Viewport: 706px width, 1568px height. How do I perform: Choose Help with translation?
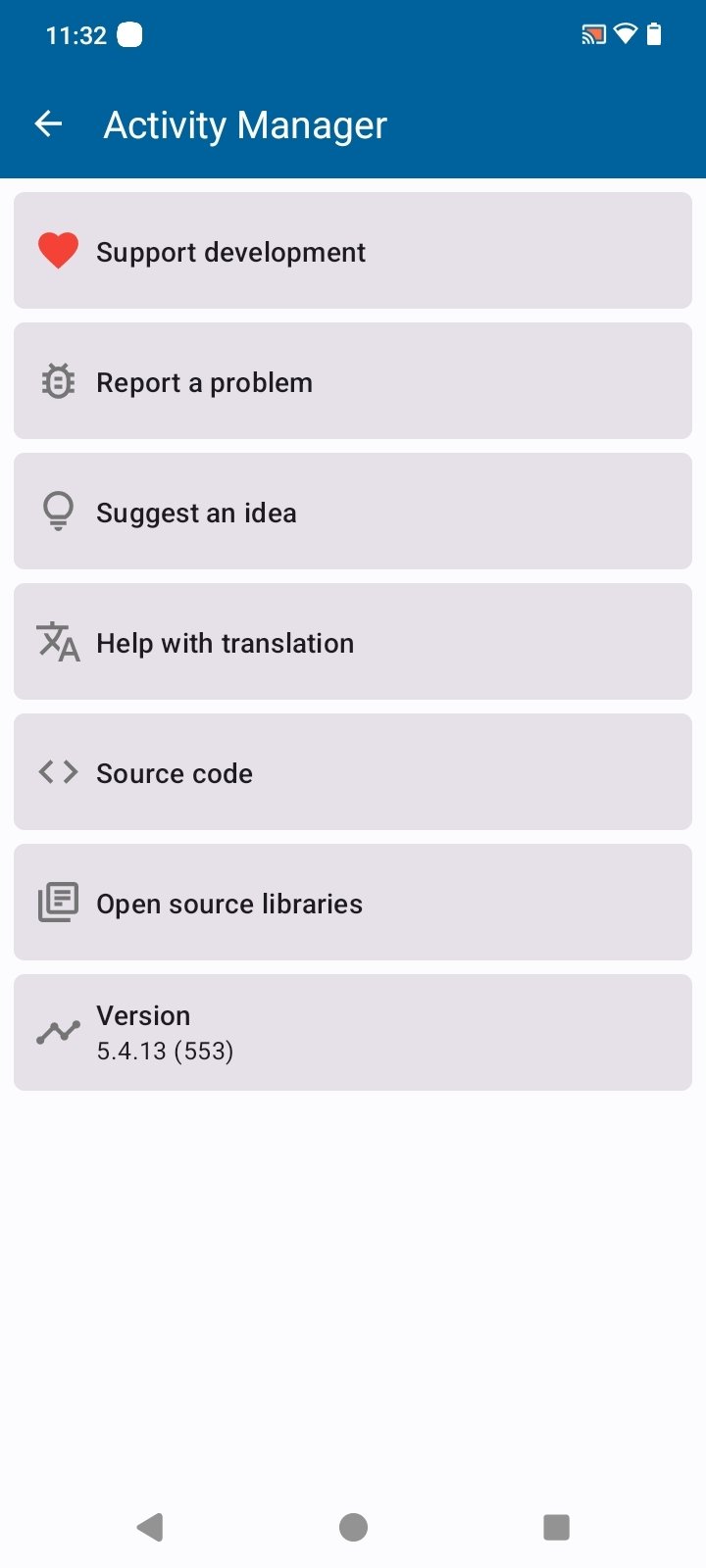tap(353, 642)
